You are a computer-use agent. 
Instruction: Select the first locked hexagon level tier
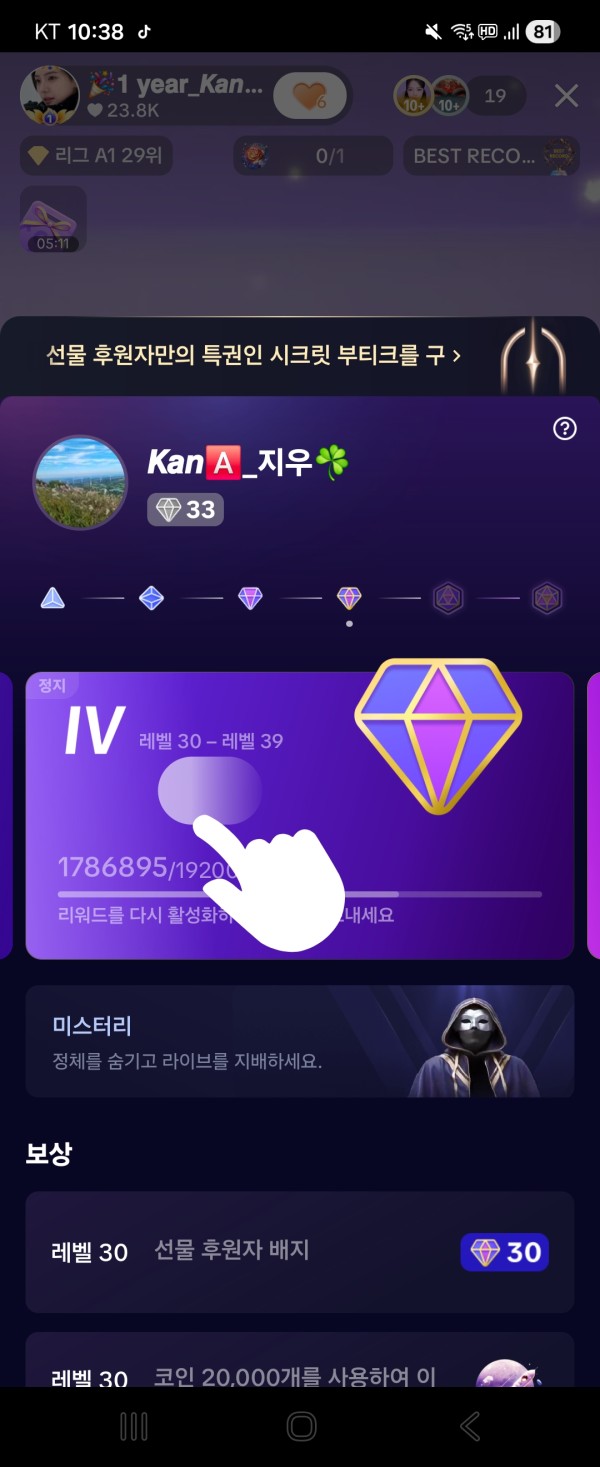pyautogui.click(x=447, y=599)
